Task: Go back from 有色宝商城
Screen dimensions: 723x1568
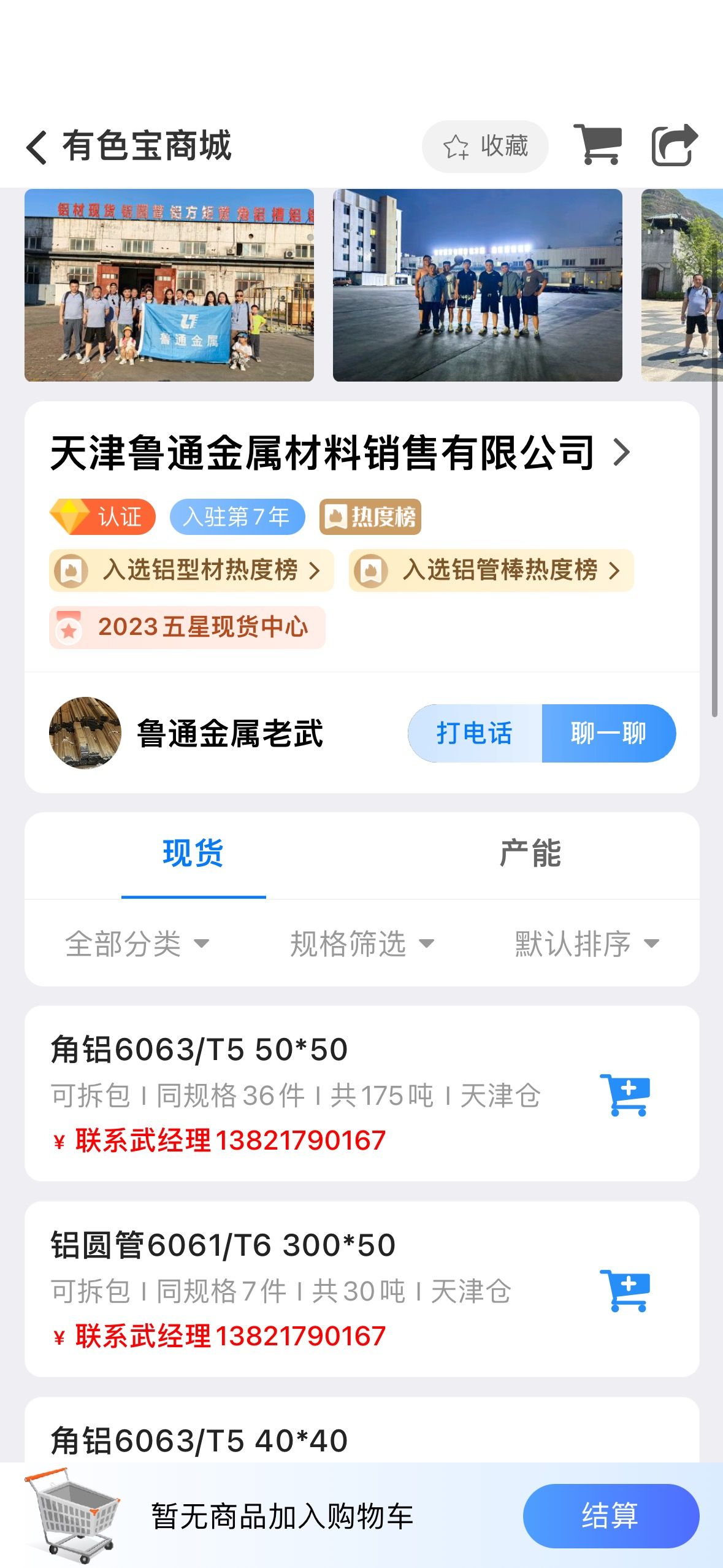Action: point(37,147)
